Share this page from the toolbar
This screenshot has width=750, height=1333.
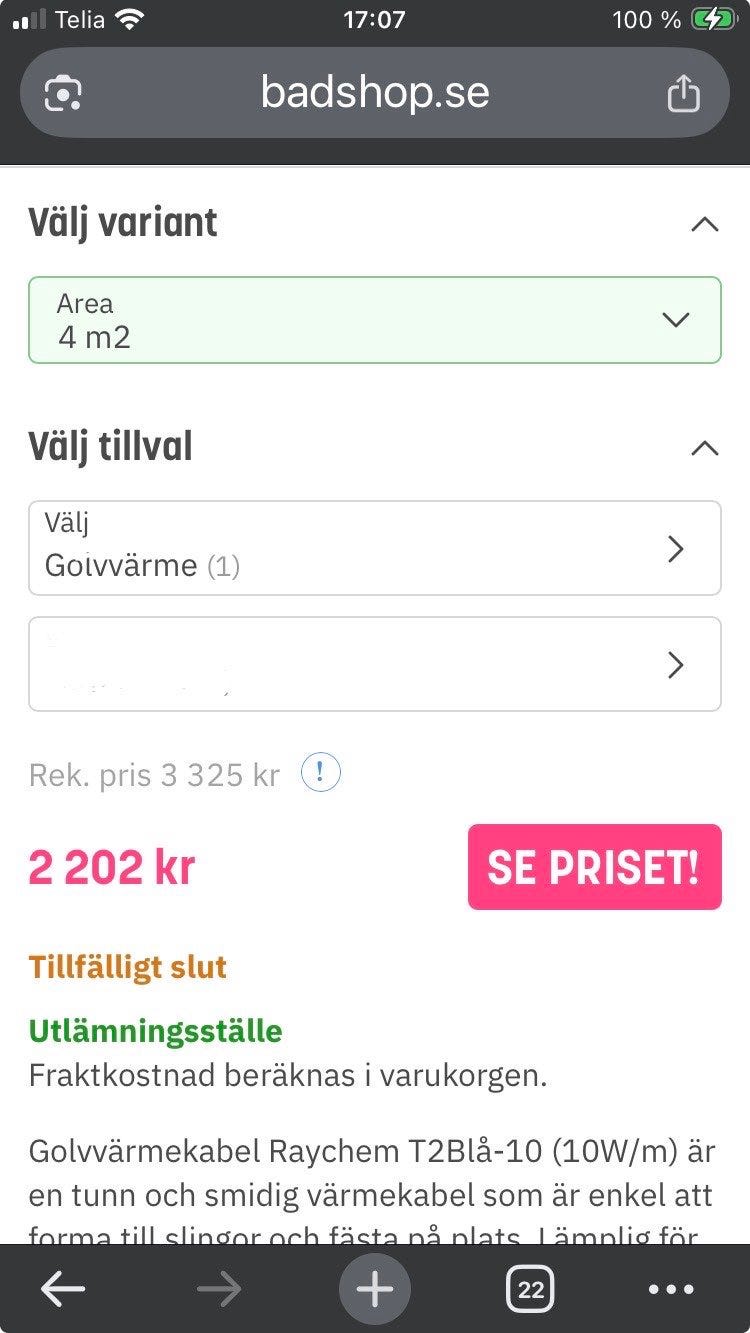[683, 94]
